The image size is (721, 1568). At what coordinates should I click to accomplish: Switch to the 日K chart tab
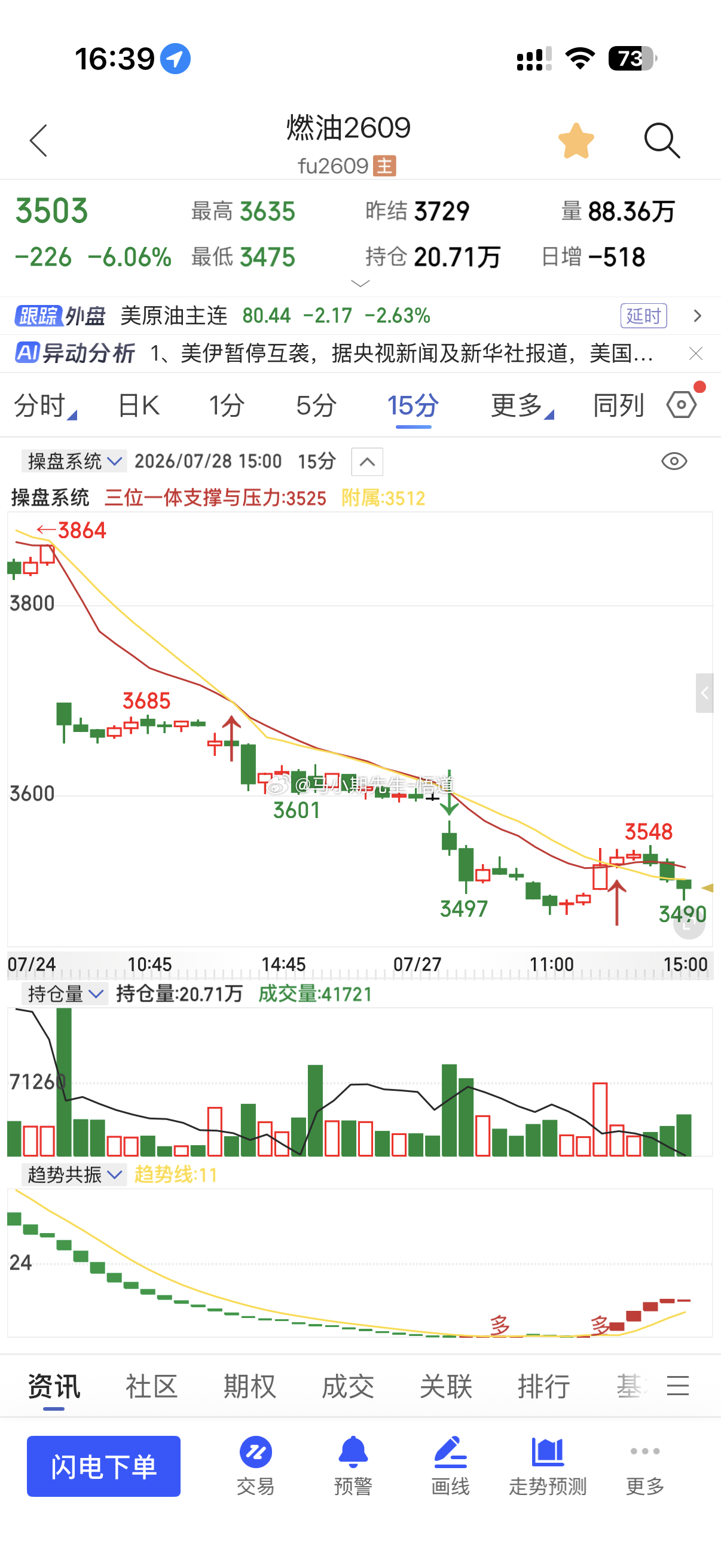coord(139,405)
